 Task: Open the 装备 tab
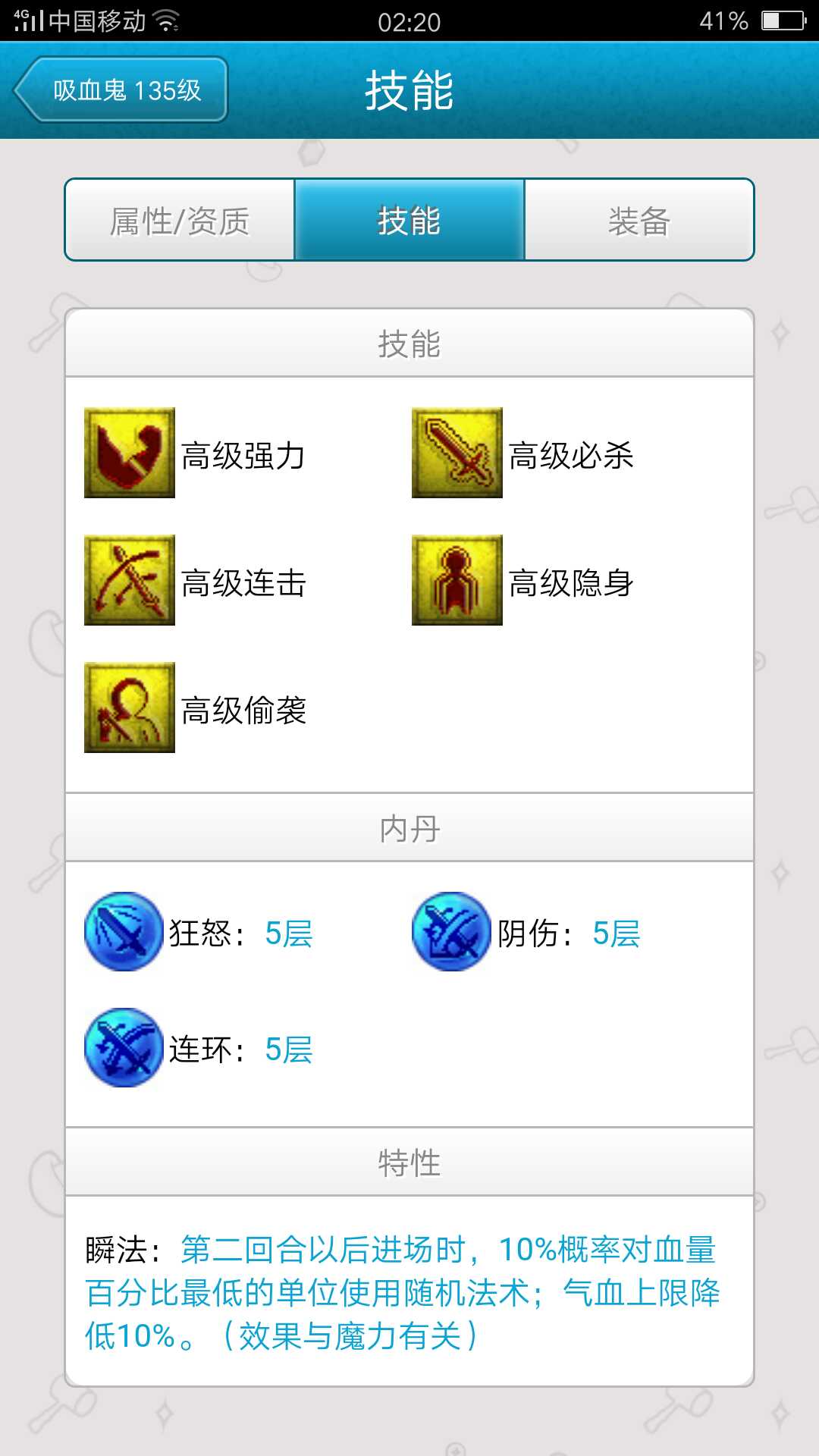click(x=639, y=221)
